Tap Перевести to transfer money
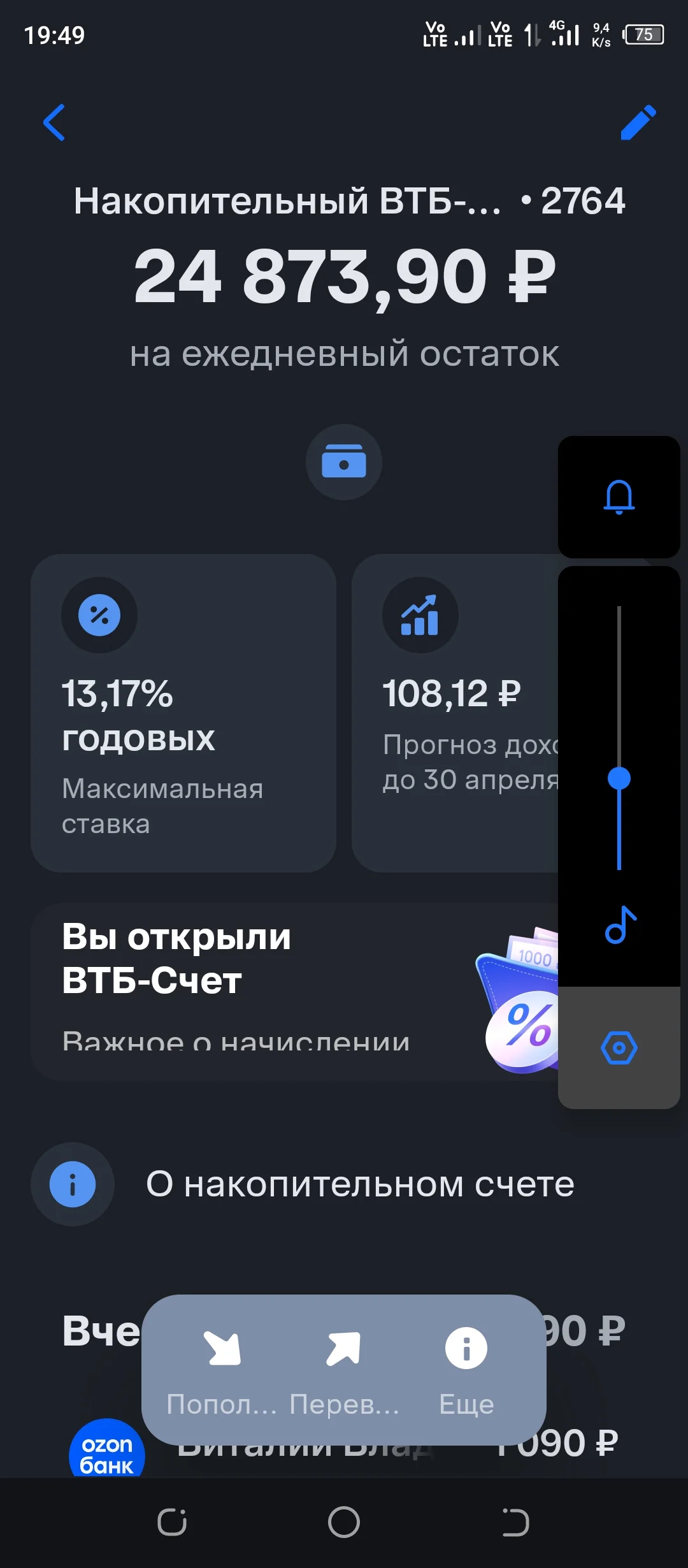Screen dimensions: 688x1568 pos(344,1370)
